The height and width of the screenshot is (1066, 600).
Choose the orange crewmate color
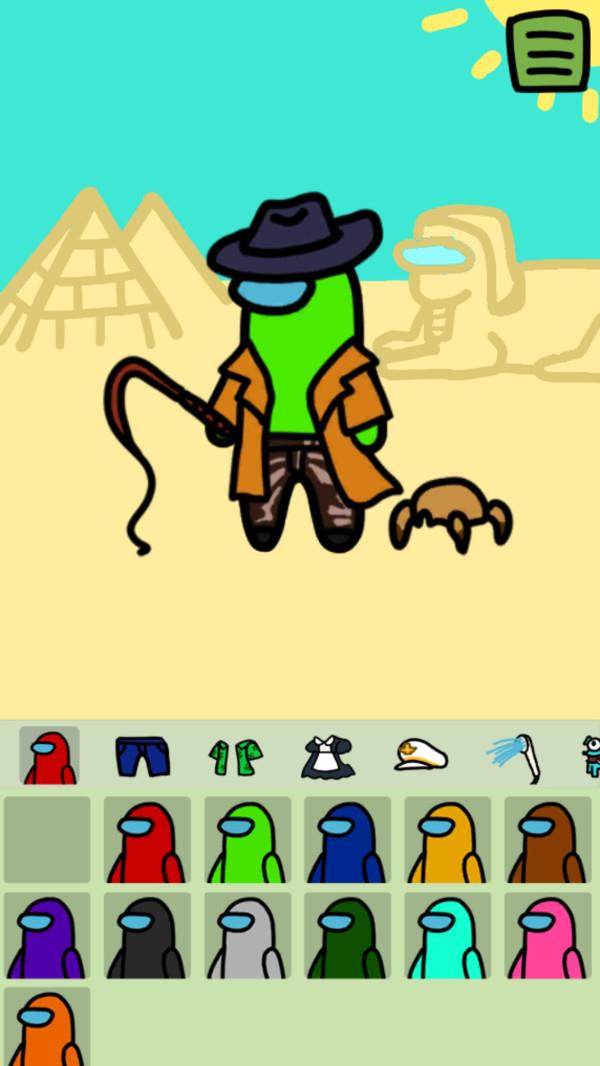47,1028
